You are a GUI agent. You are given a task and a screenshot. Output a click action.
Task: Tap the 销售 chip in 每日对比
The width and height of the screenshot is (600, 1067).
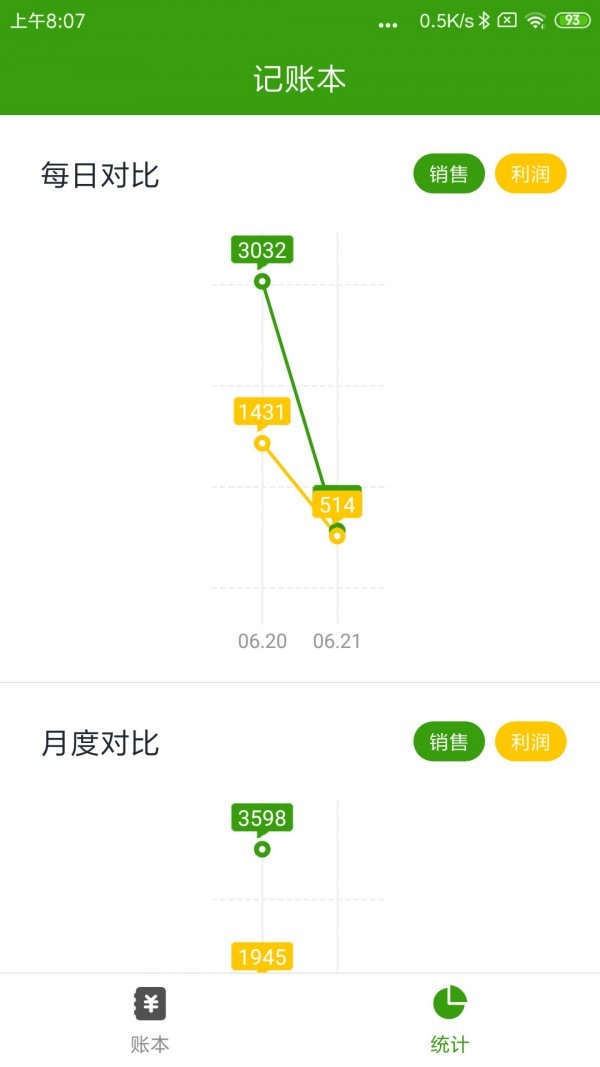[449, 174]
